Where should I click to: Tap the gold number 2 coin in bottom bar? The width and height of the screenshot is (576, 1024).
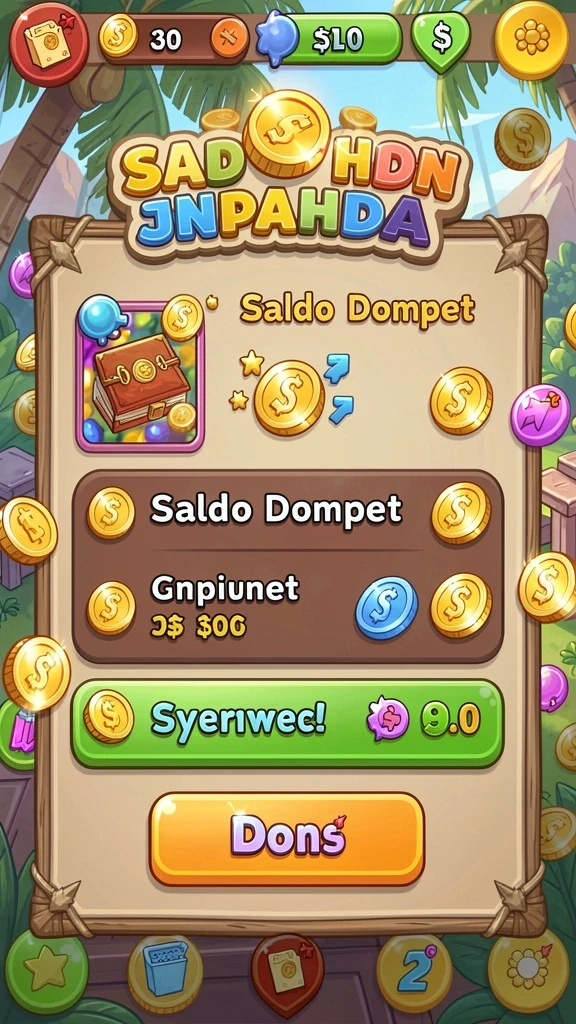(414, 972)
